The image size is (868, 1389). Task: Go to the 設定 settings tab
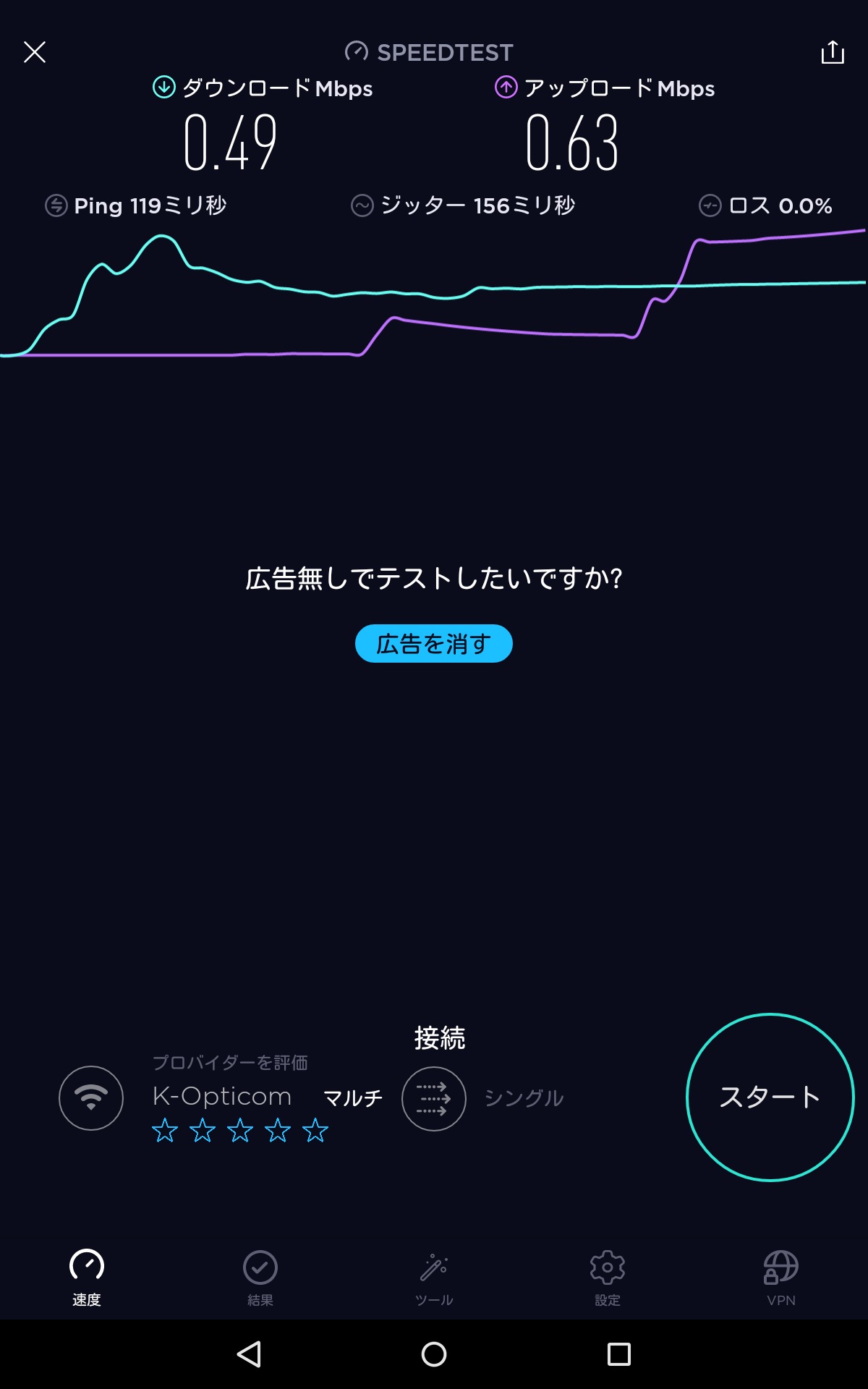[608, 1278]
